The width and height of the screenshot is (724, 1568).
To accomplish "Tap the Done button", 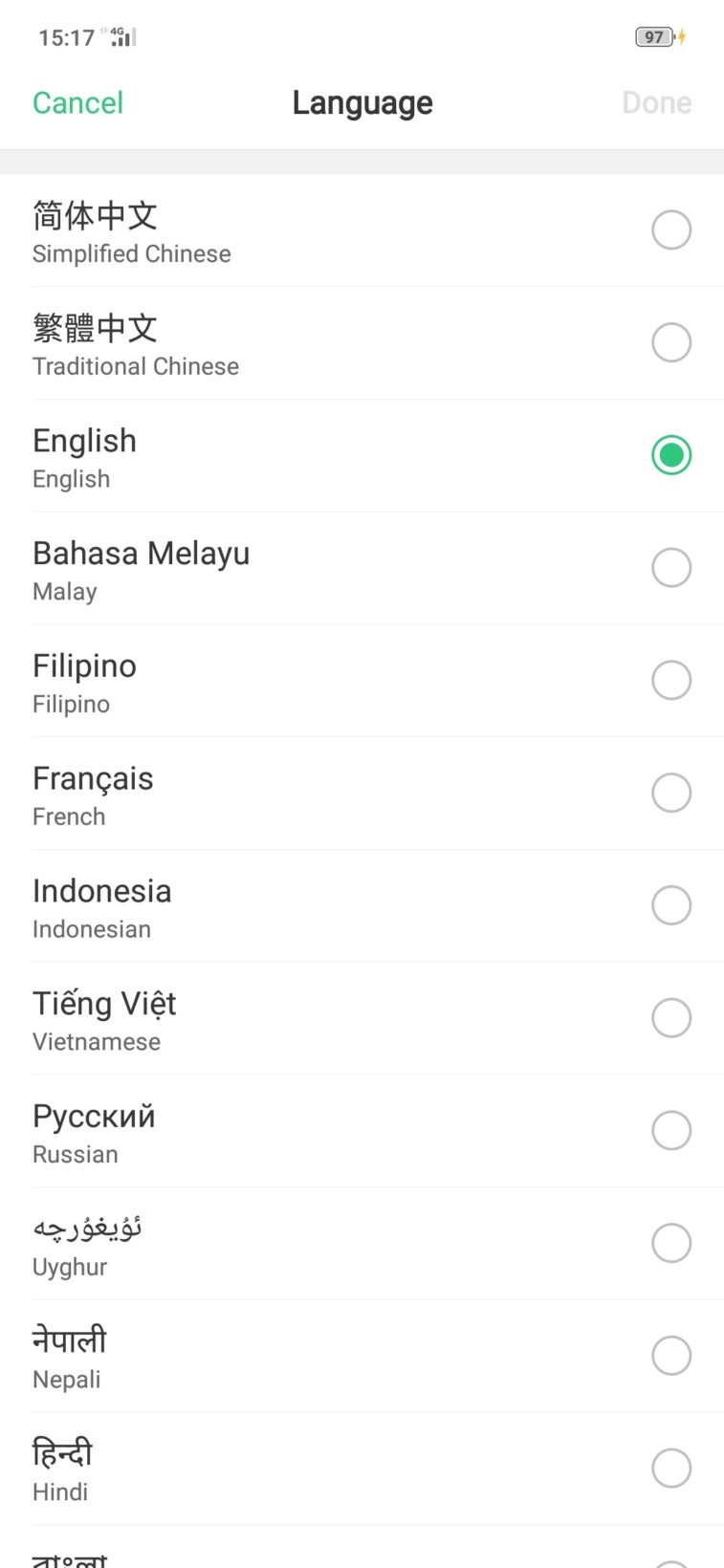I will (x=656, y=102).
